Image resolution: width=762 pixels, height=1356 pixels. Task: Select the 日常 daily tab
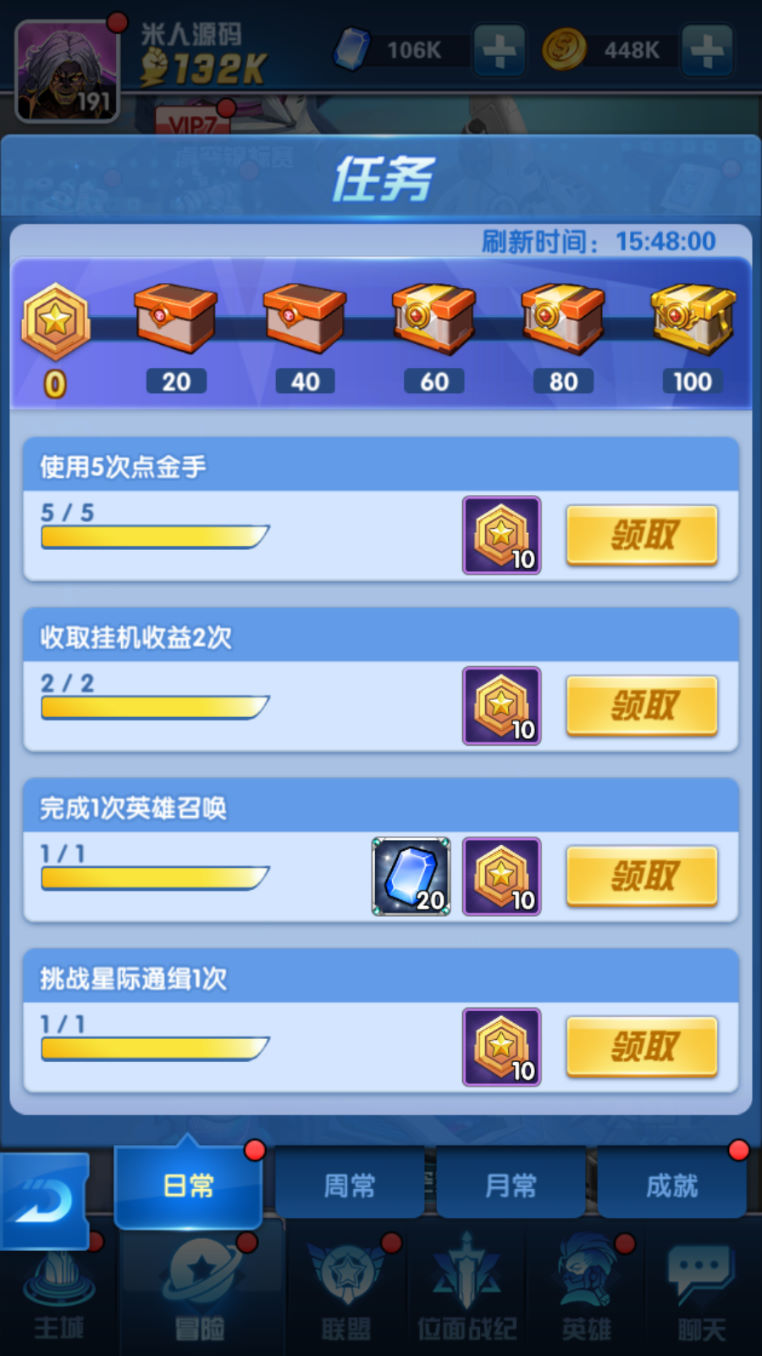point(188,1186)
